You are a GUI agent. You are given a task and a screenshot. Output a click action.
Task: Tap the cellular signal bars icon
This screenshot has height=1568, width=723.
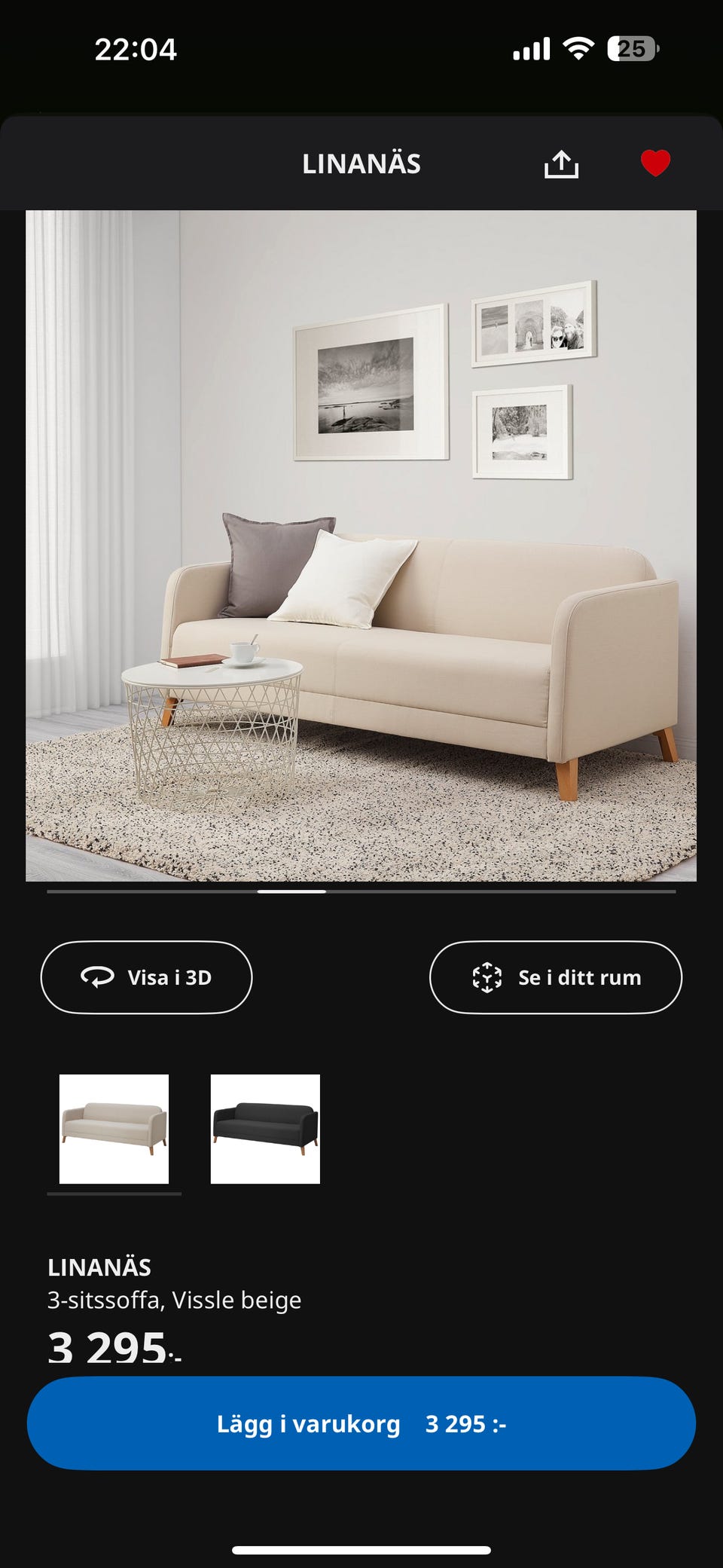[532, 47]
